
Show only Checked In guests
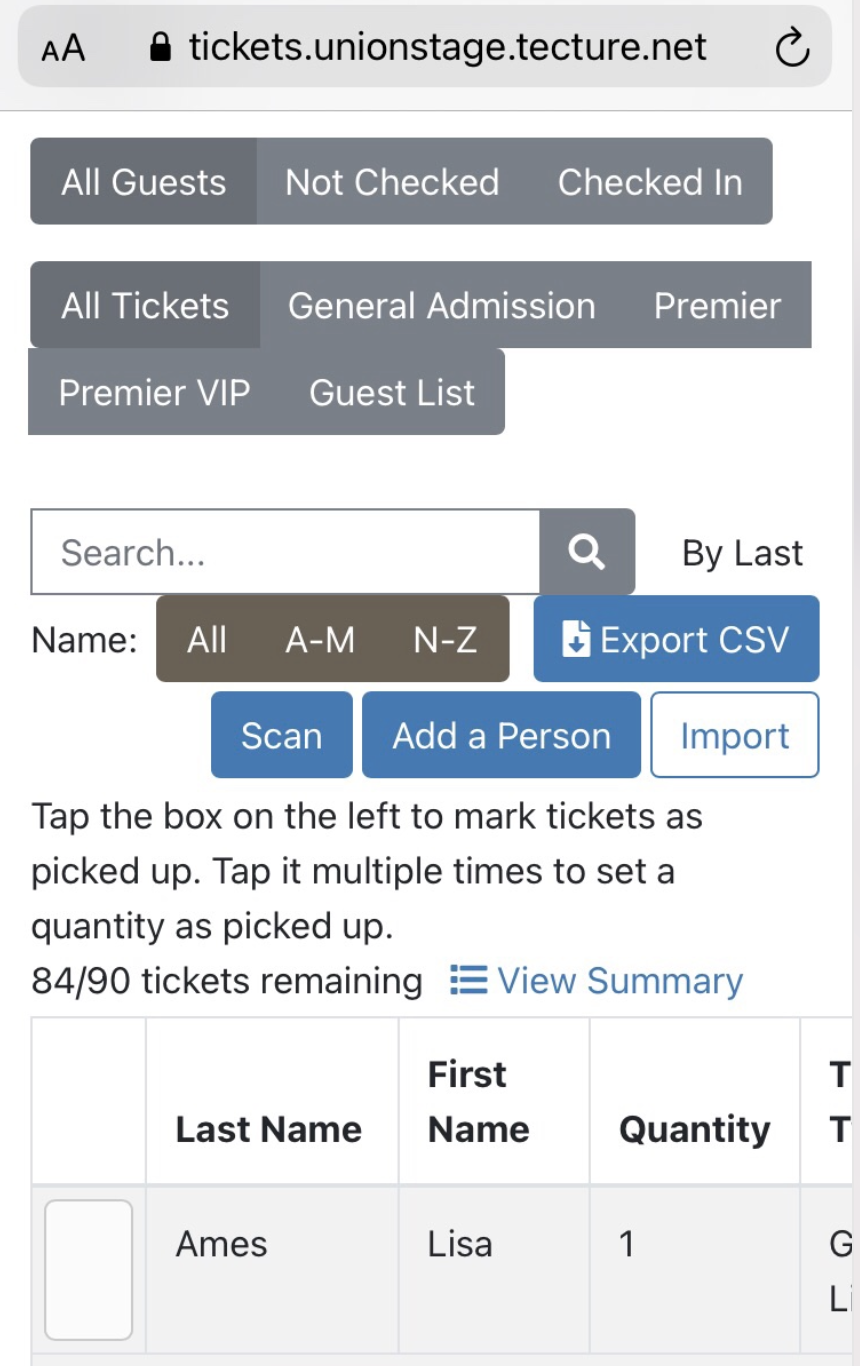click(x=650, y=182)
